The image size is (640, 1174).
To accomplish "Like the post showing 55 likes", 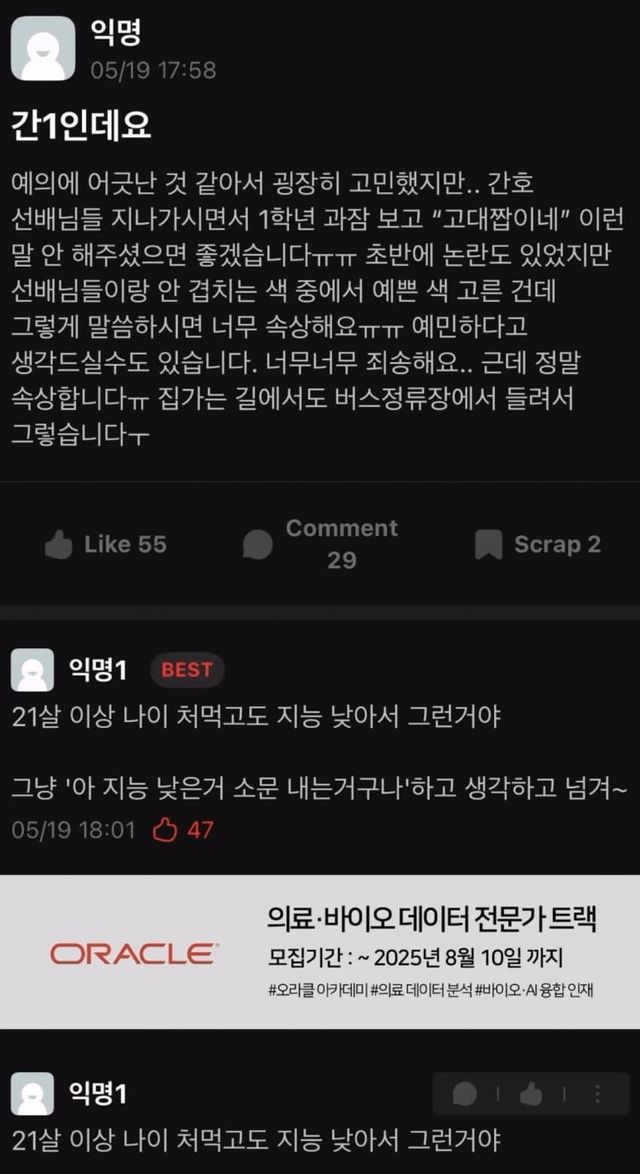I will tap(105, 544).
